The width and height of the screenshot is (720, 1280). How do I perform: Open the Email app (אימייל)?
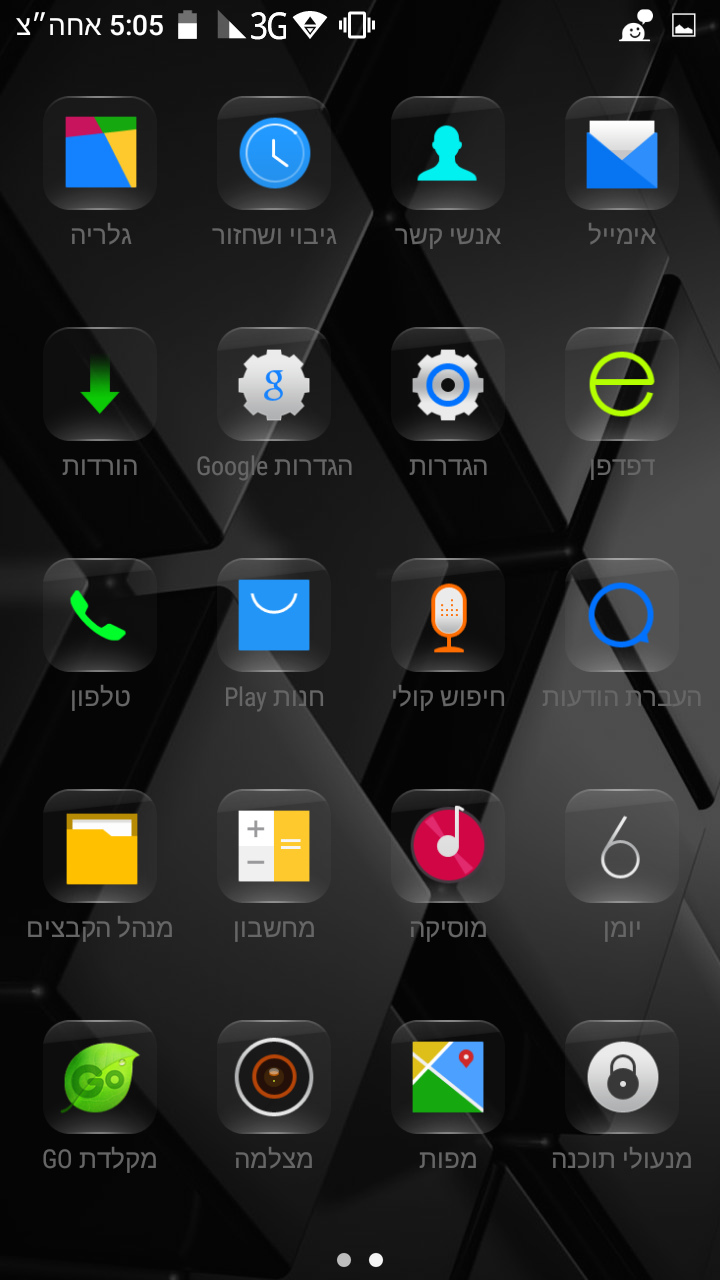(621, 153)
